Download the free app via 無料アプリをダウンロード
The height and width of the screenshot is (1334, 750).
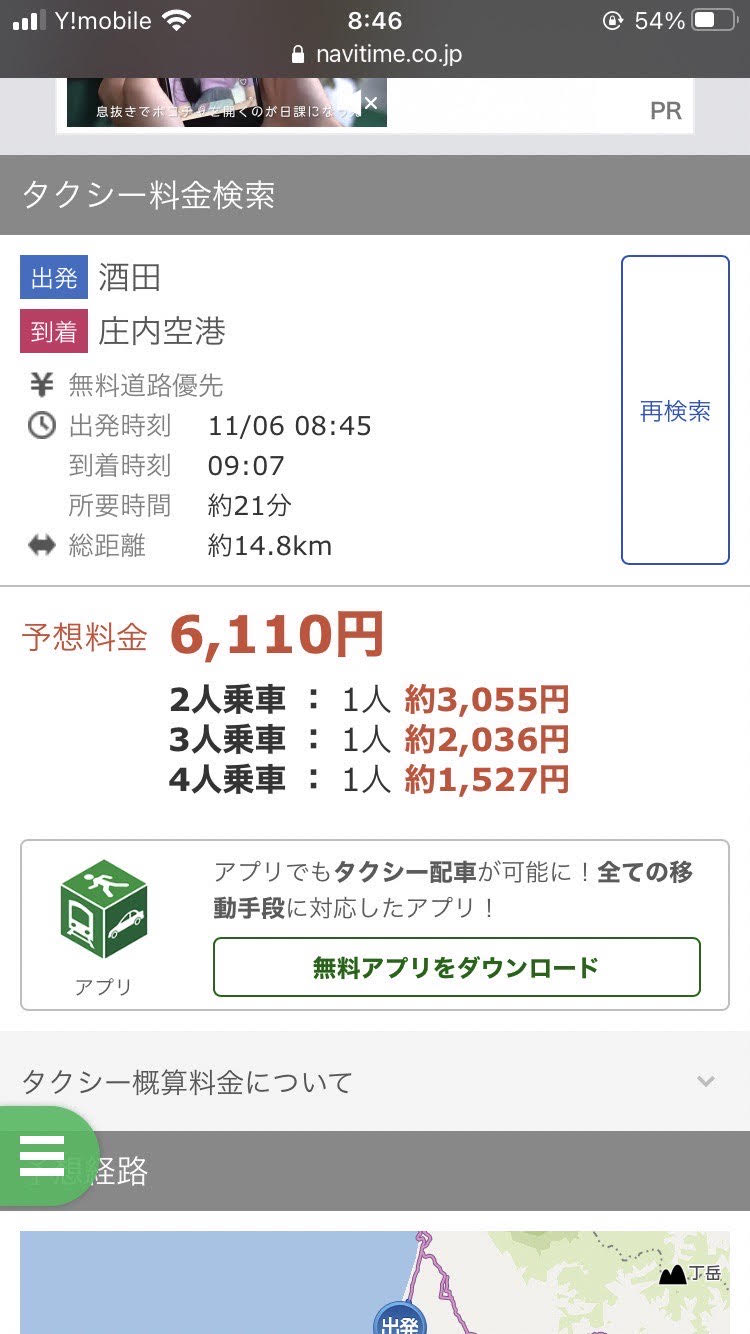[x=457, y=967]
